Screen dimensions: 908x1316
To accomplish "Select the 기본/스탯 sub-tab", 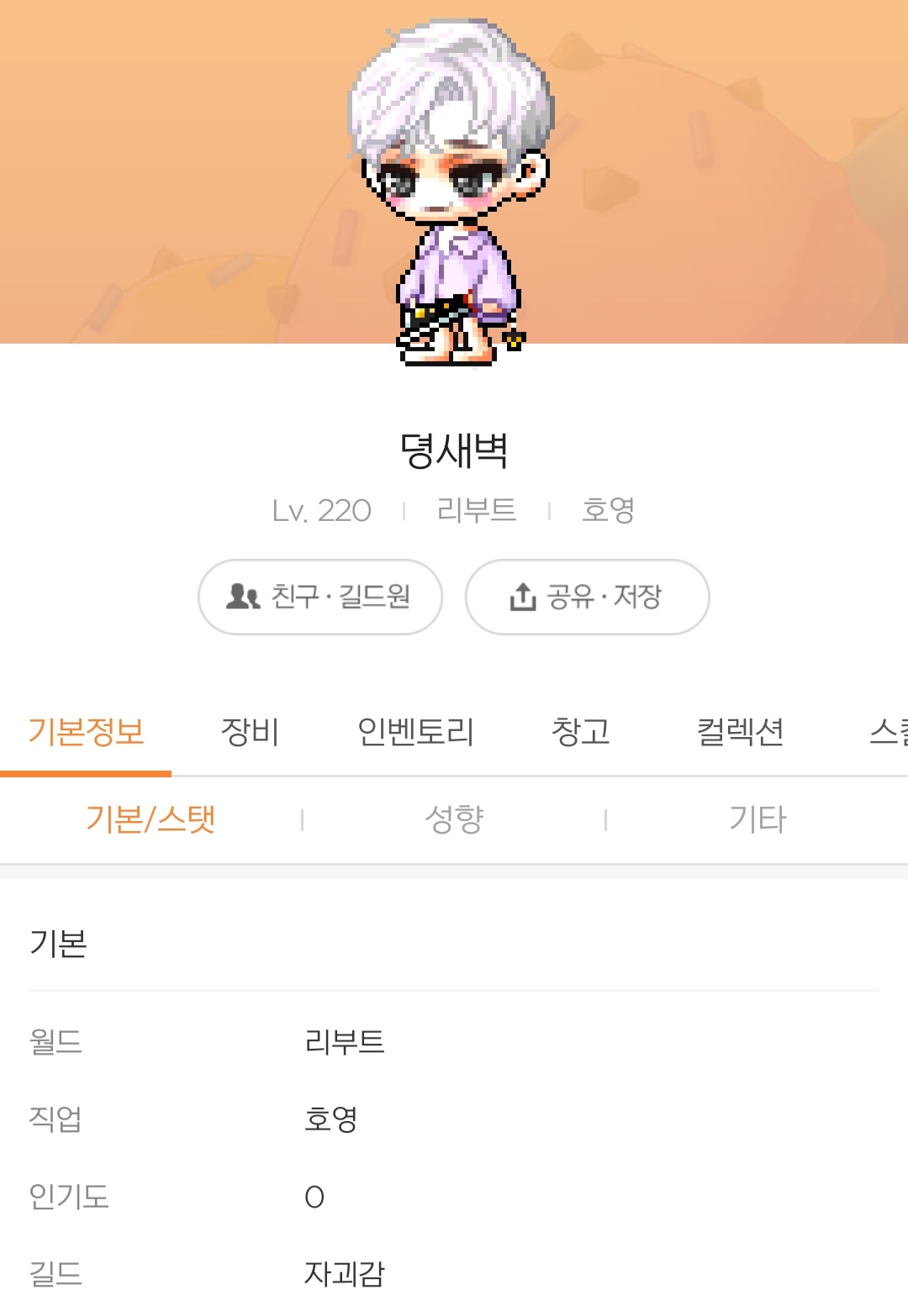I will 151,819.
